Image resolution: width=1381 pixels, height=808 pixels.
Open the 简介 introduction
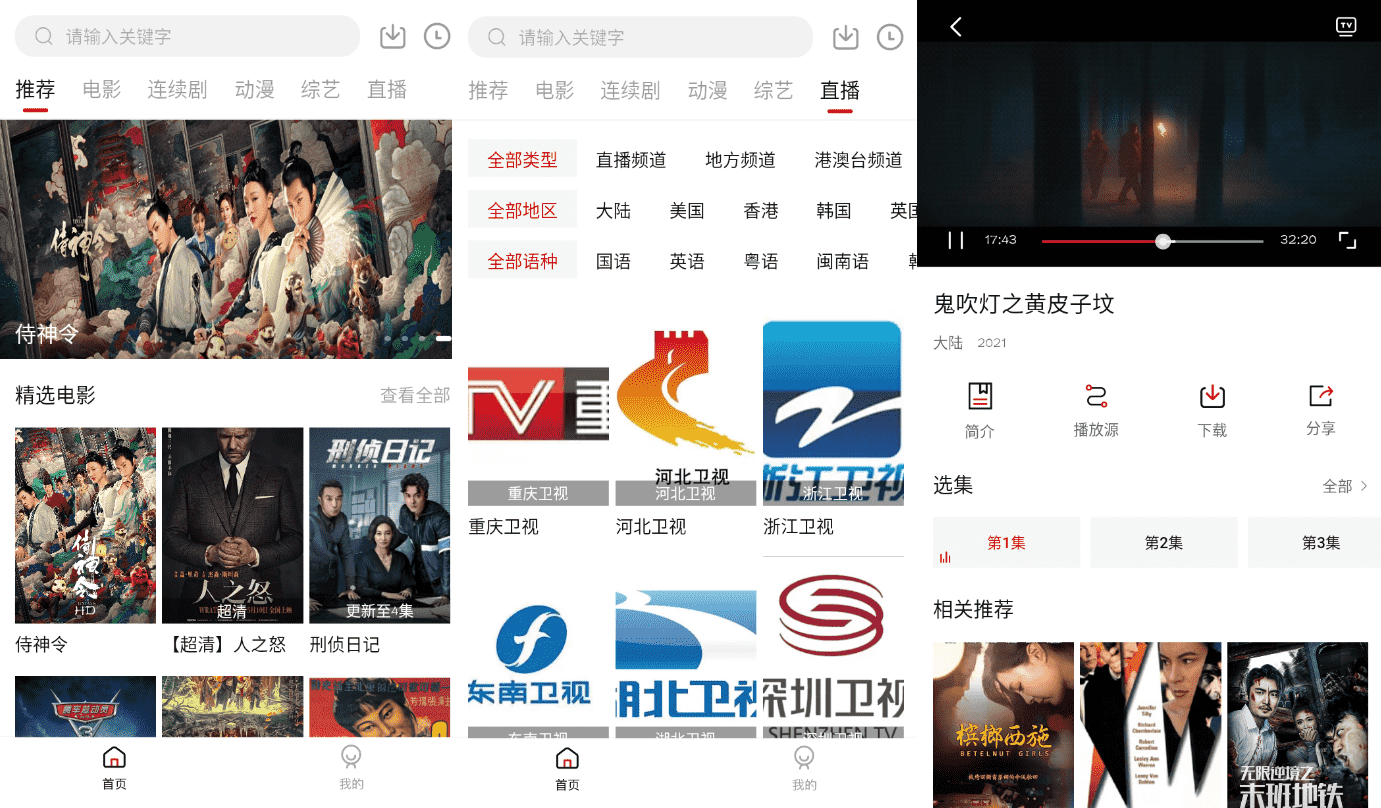click(980, 409)
